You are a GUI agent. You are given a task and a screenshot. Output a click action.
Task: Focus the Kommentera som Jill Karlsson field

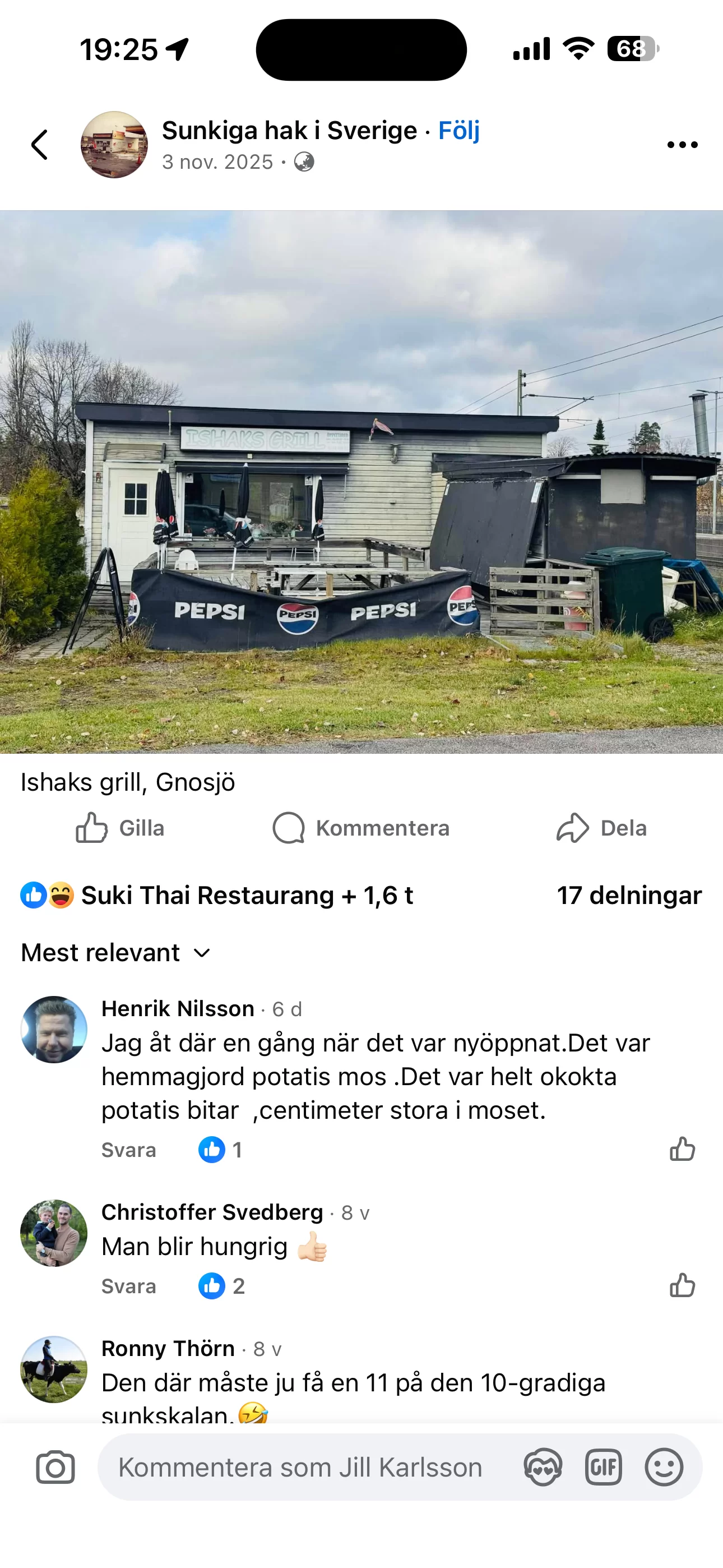point(300,1467)
